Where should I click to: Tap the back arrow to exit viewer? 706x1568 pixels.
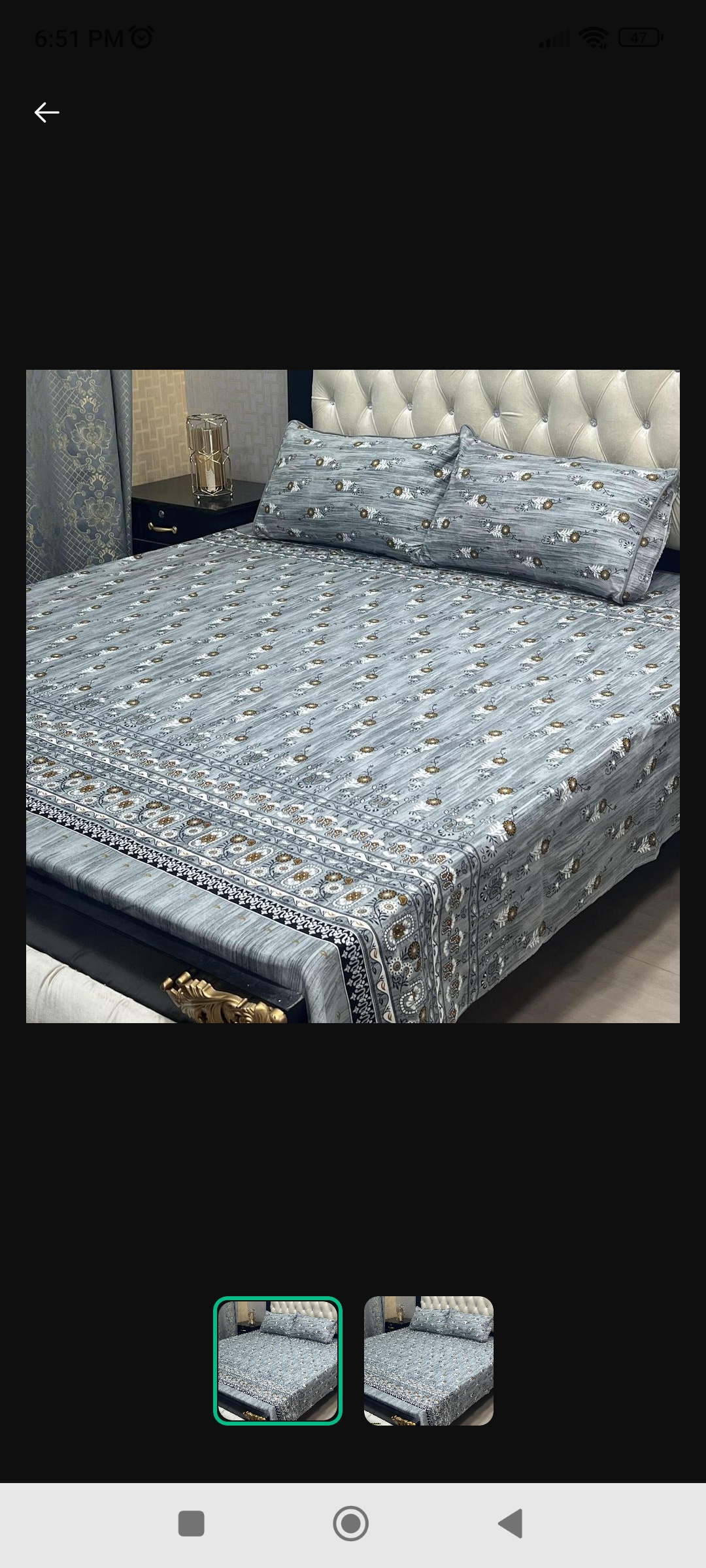coord(46,112)
